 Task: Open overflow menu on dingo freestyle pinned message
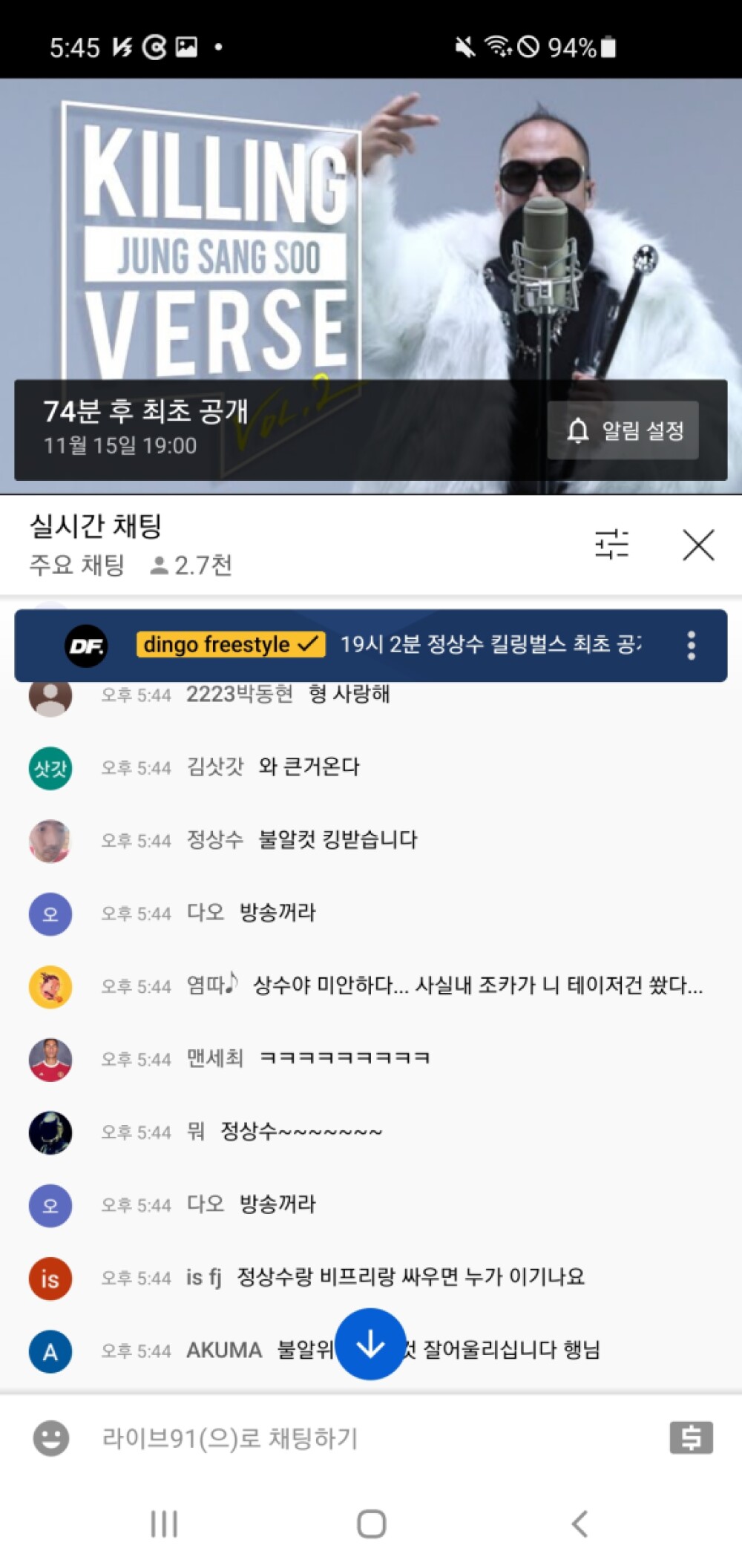click(691, 646)
